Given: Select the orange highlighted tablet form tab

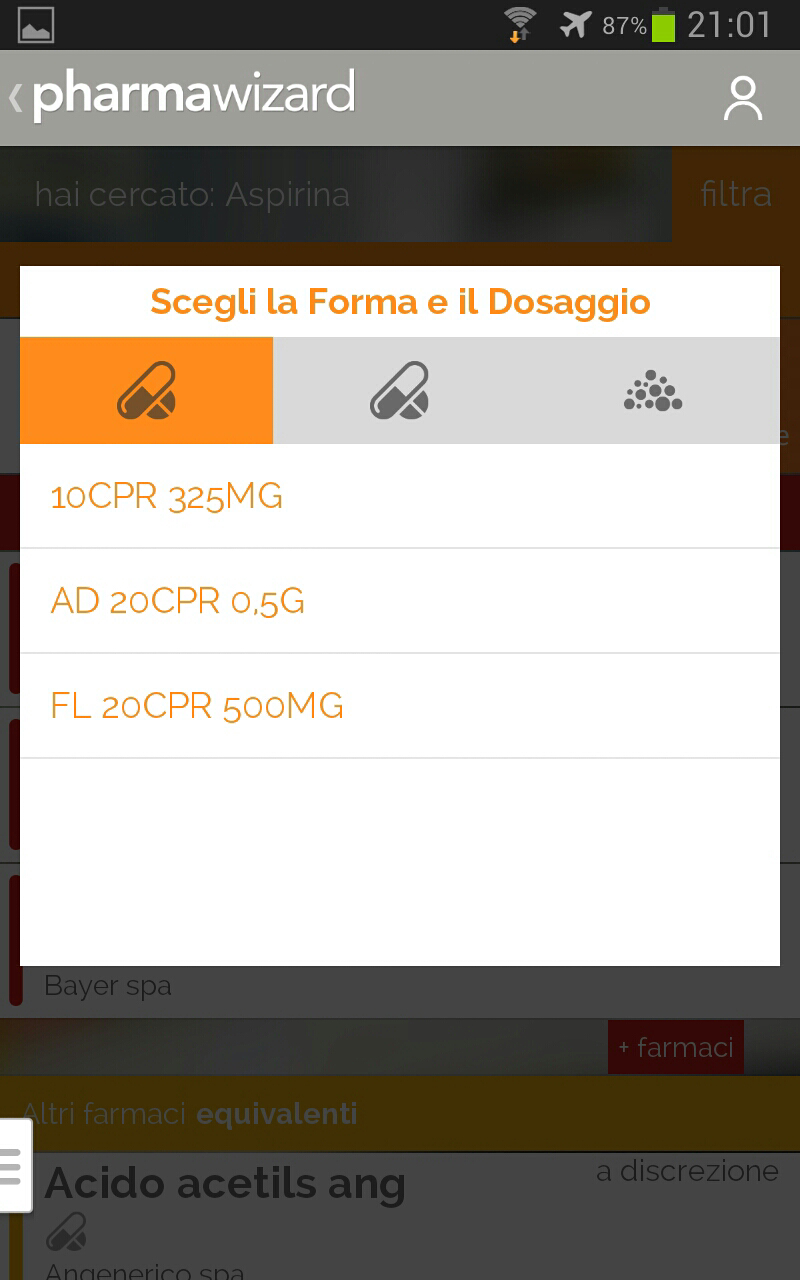Looking at the screenshot, I should point(146,391).
